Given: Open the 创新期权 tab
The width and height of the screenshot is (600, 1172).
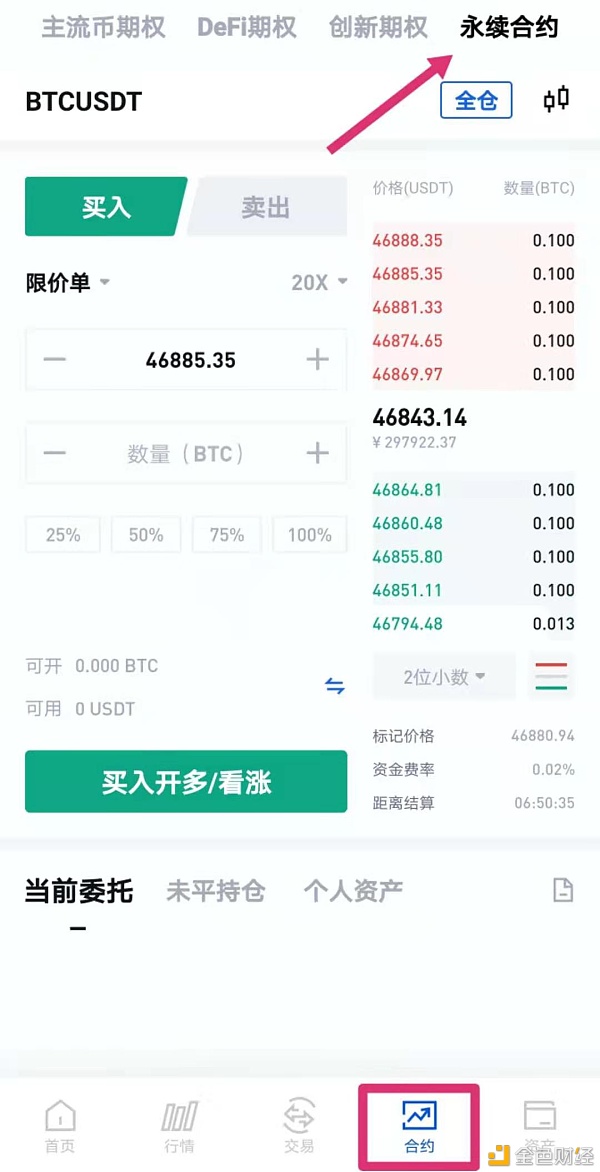Looking at the screenshot, I should [378, 27].
